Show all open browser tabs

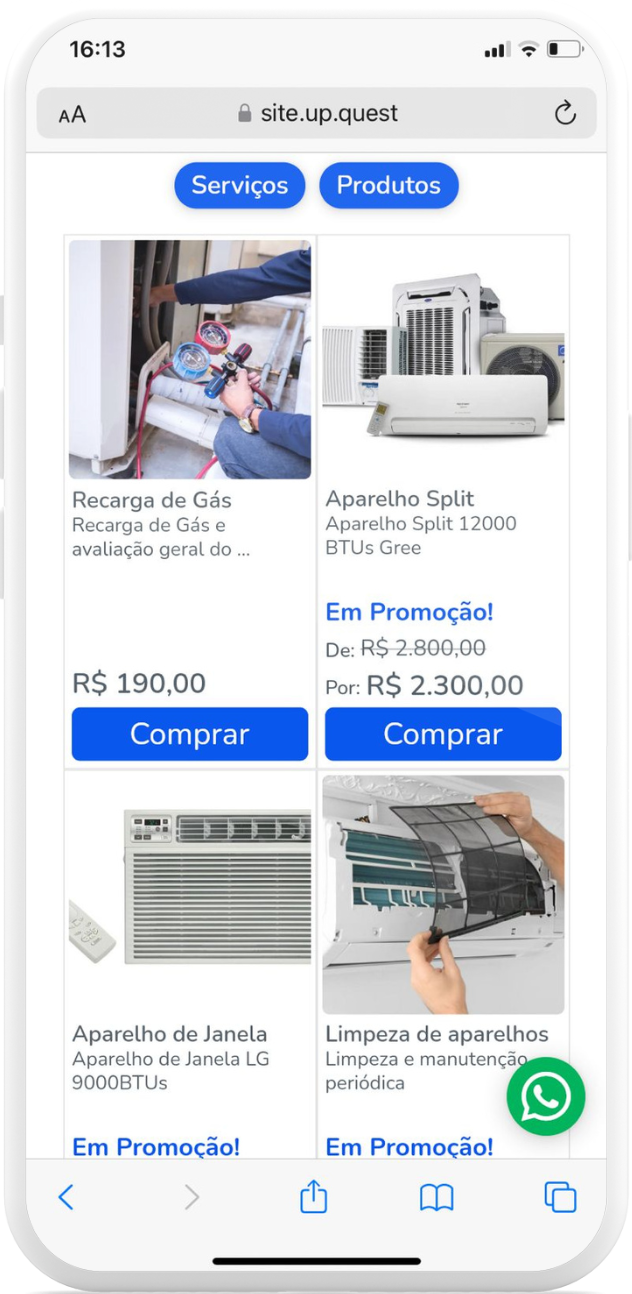pos(560,1197)
